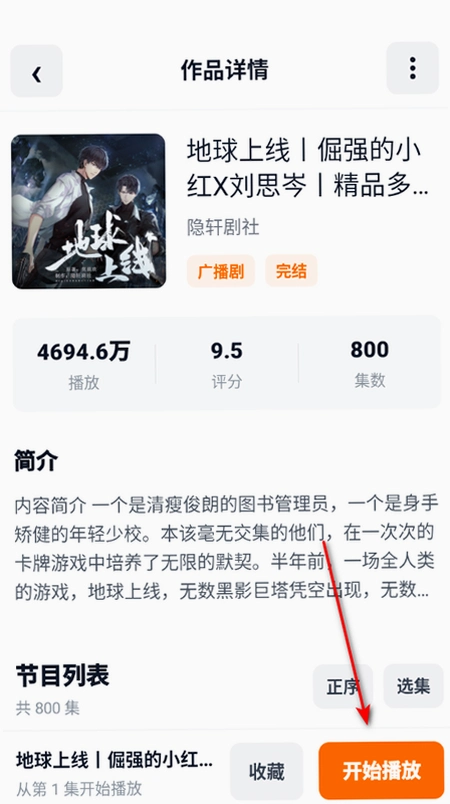450x804 pixels.
Task: Start playback with 开始播放
Action: [x=381, y=770]
